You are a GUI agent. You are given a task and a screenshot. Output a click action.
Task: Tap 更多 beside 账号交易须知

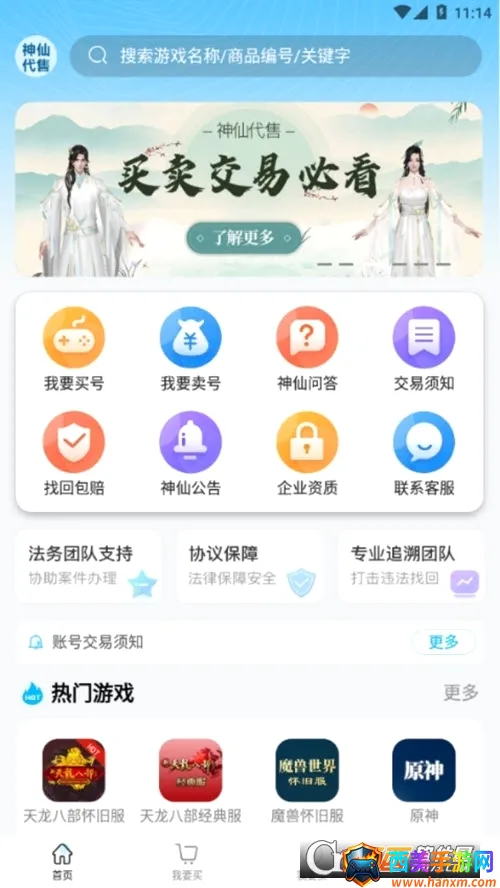[x=443, y=642]
